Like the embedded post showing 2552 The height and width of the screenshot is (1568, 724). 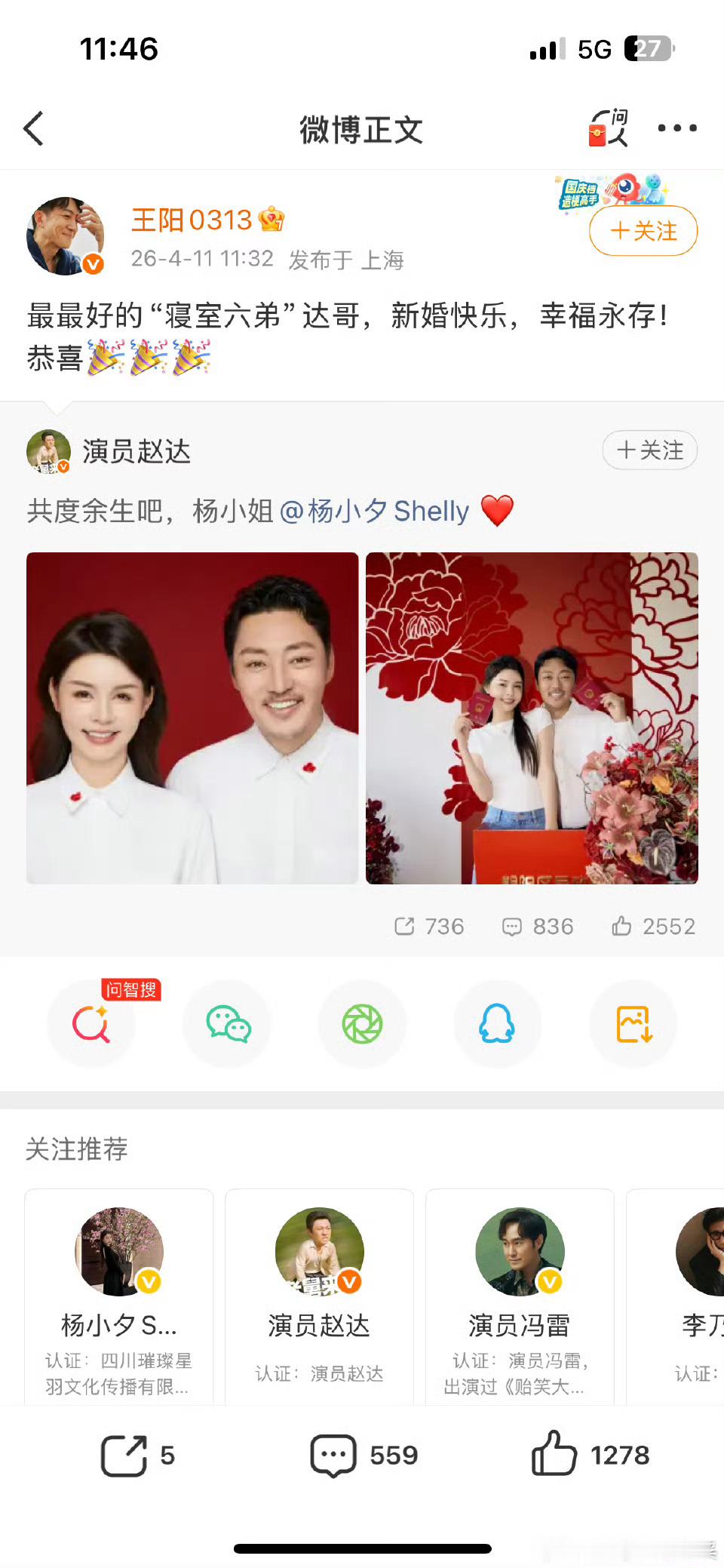(652, 926)
